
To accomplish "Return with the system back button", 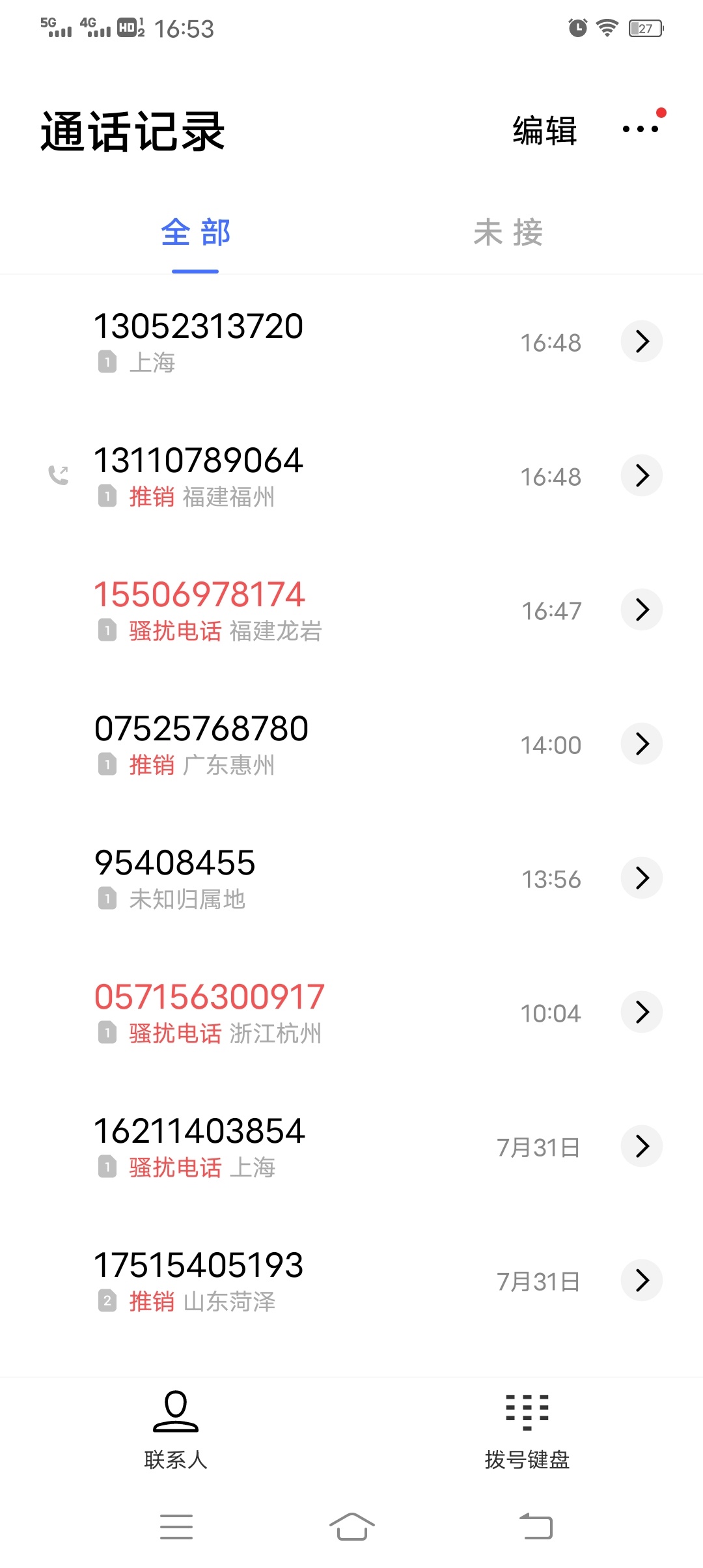I will click(x=536, y=1526).
